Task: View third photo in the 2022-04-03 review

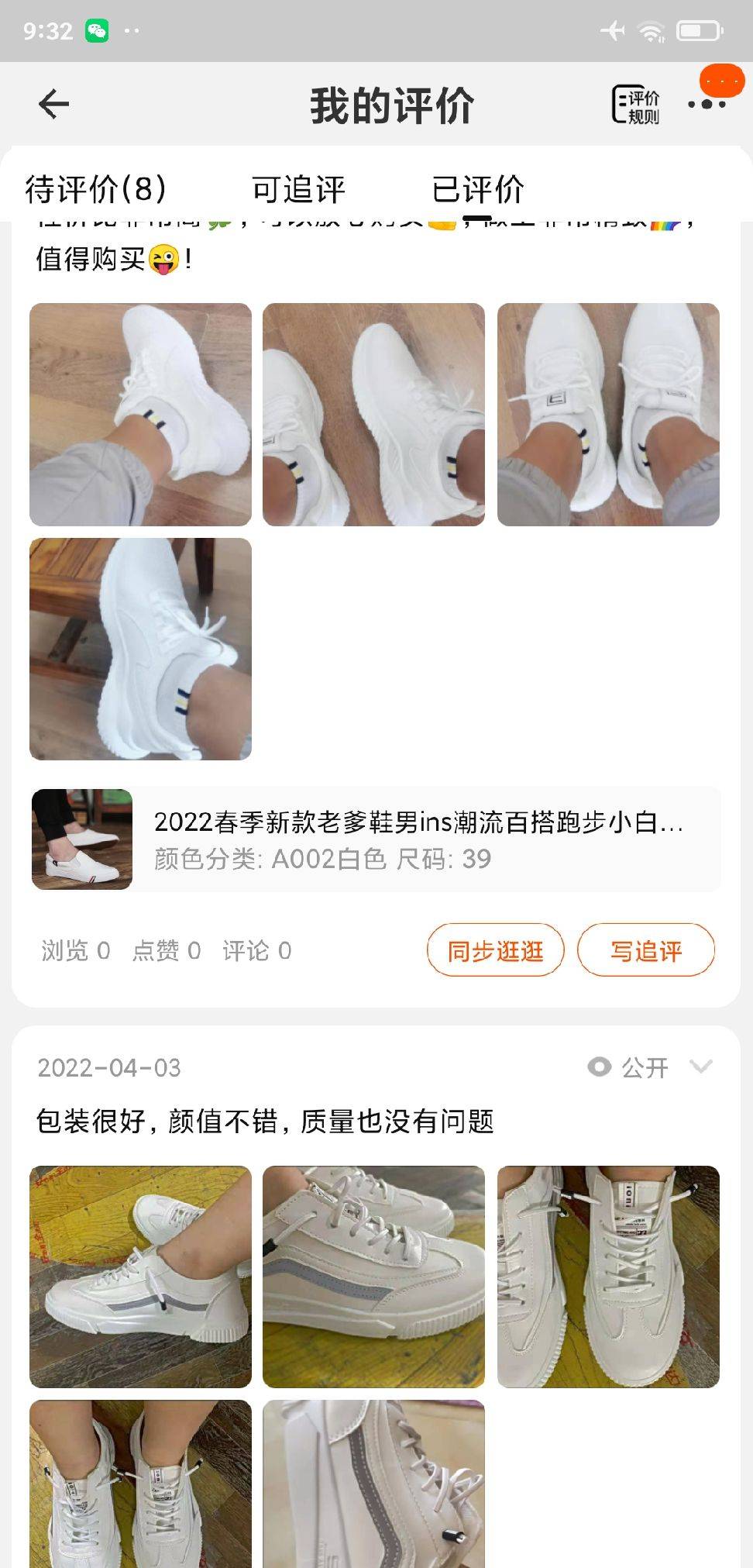Action: 608,1277
